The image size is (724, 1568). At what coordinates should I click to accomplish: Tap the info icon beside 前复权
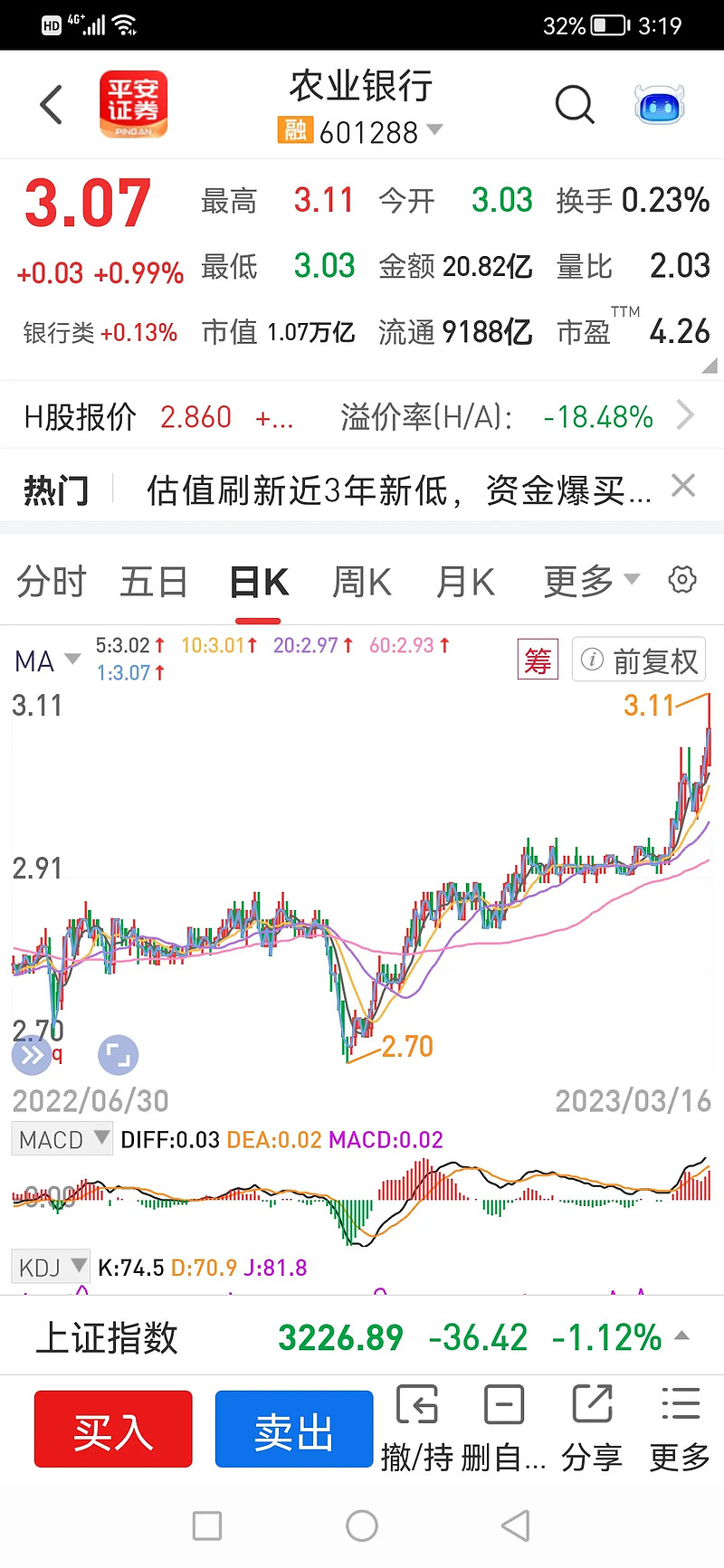[x=593, y=660]
